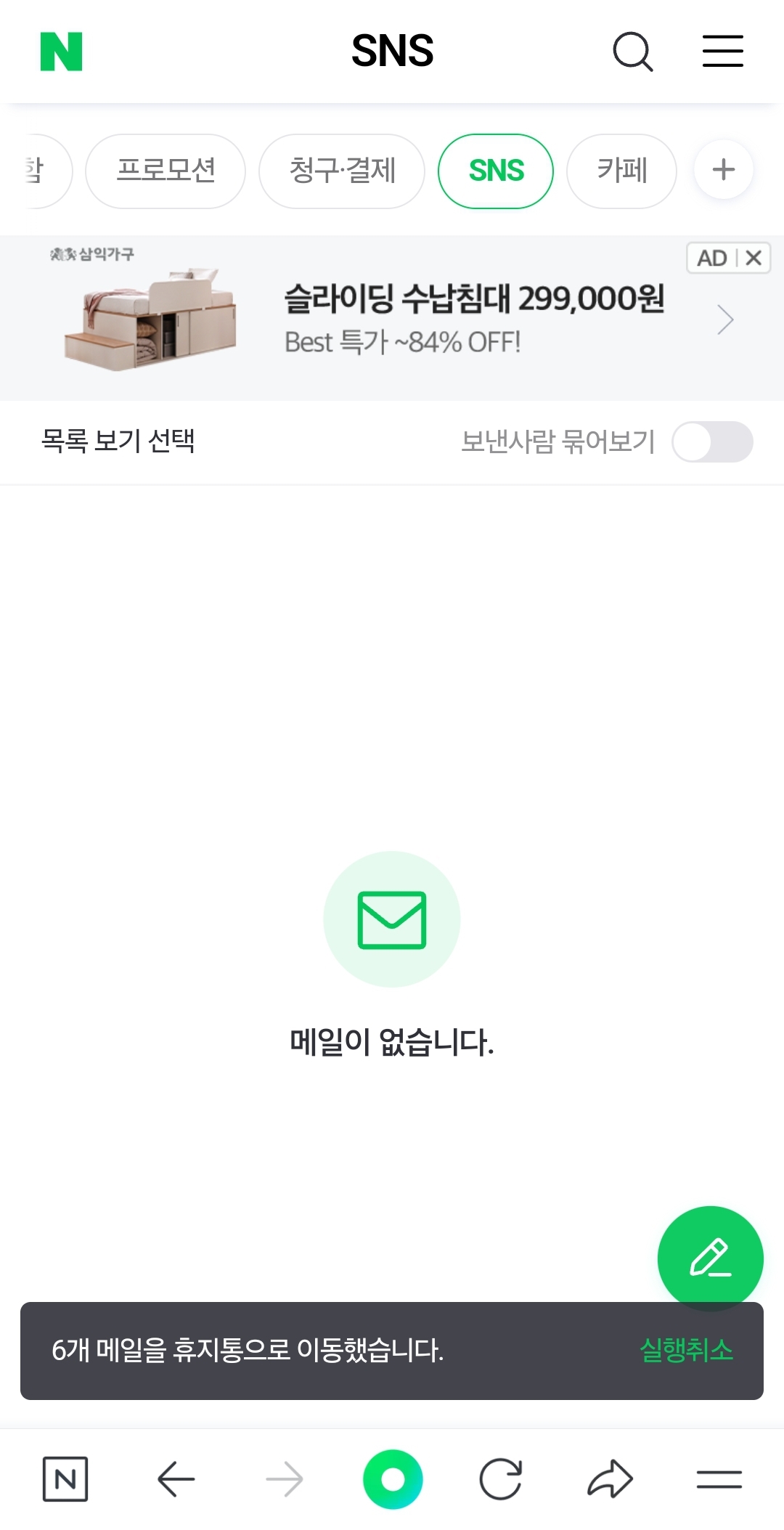
Task: Reload the page
Action: (x=501, y=1479)
